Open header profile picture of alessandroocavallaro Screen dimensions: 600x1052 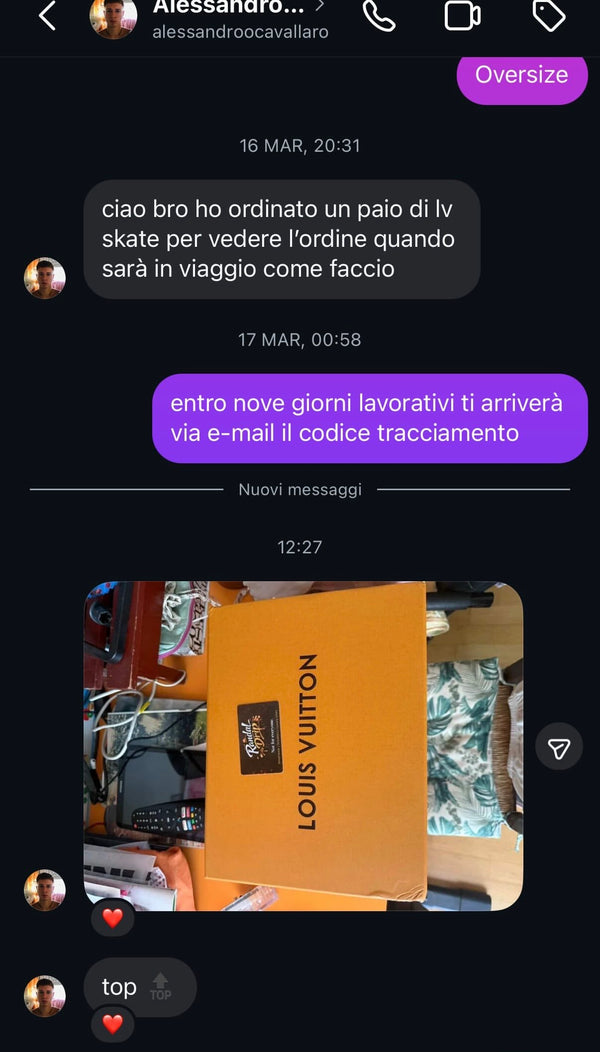(113, 18)
